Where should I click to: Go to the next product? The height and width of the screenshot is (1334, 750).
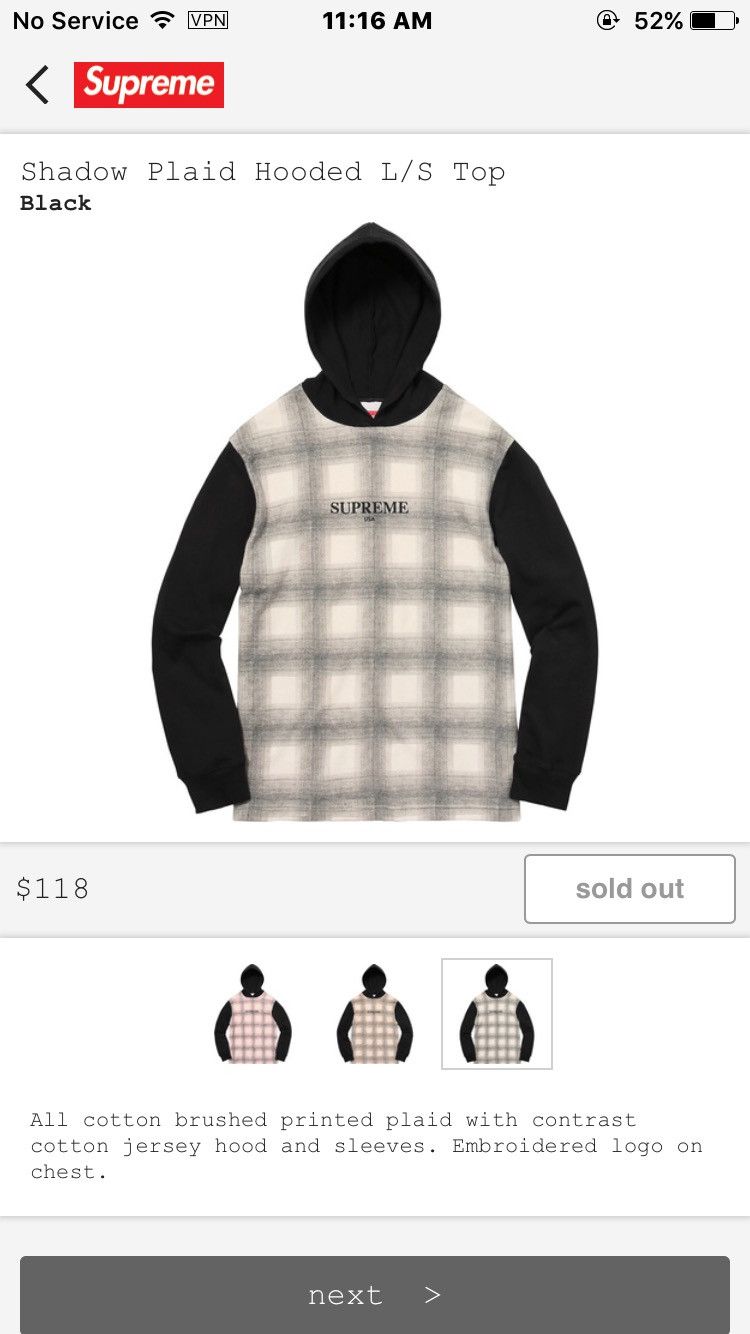click(x=375, y=1295)
